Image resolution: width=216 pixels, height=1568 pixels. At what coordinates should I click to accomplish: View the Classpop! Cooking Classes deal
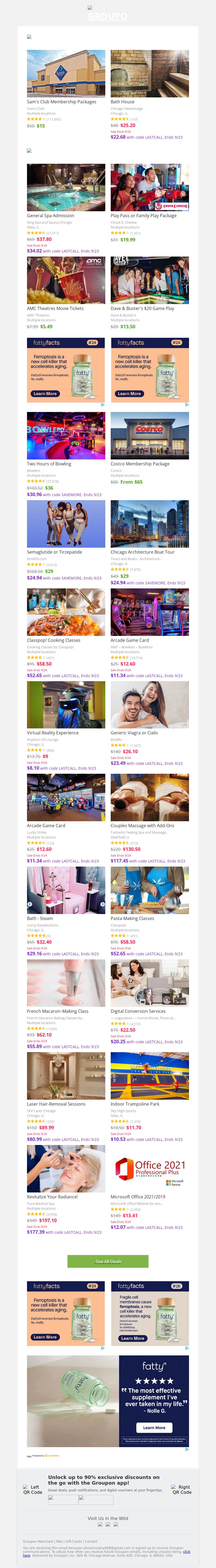click(x=66, y=612)
